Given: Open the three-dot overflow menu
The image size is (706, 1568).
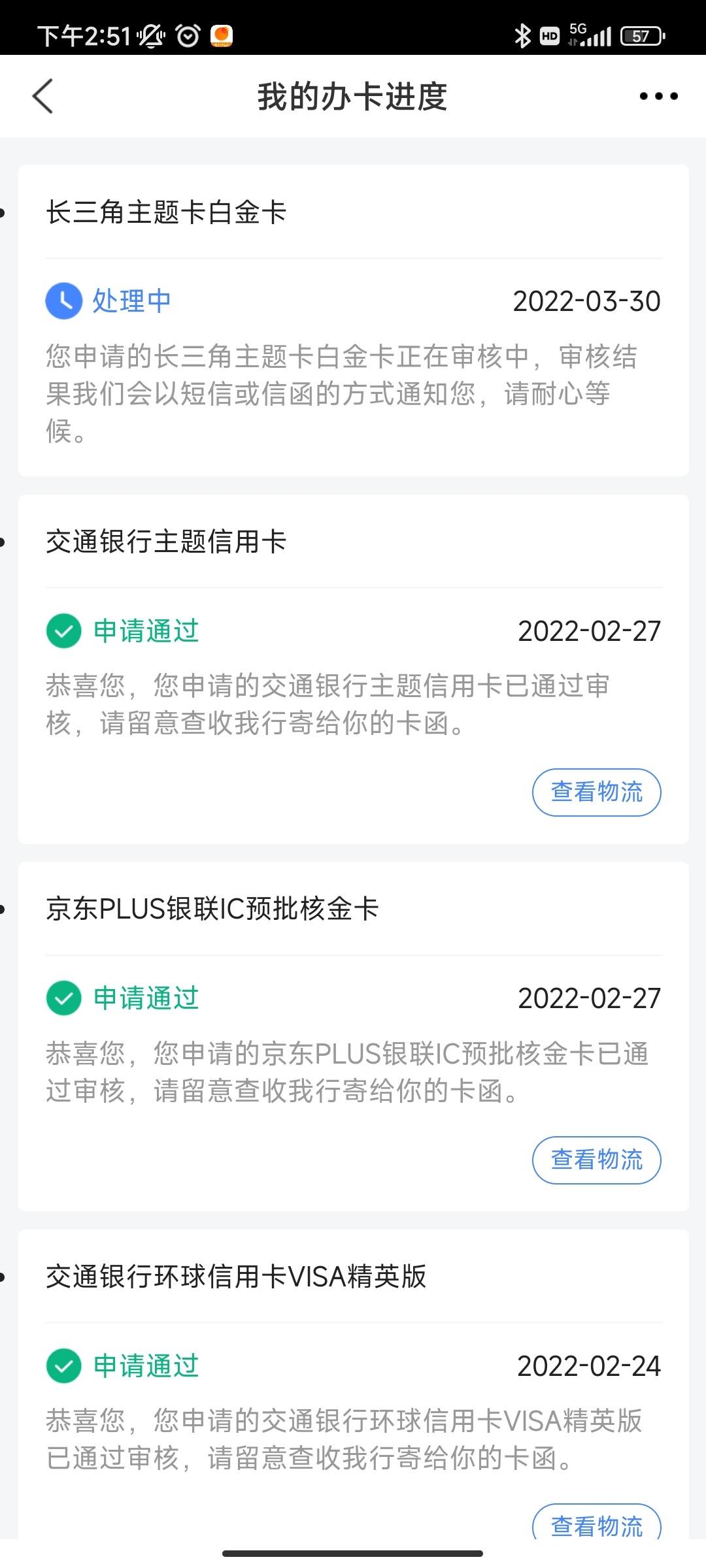Looking at the screenshot, I should (x=658, y=96).
